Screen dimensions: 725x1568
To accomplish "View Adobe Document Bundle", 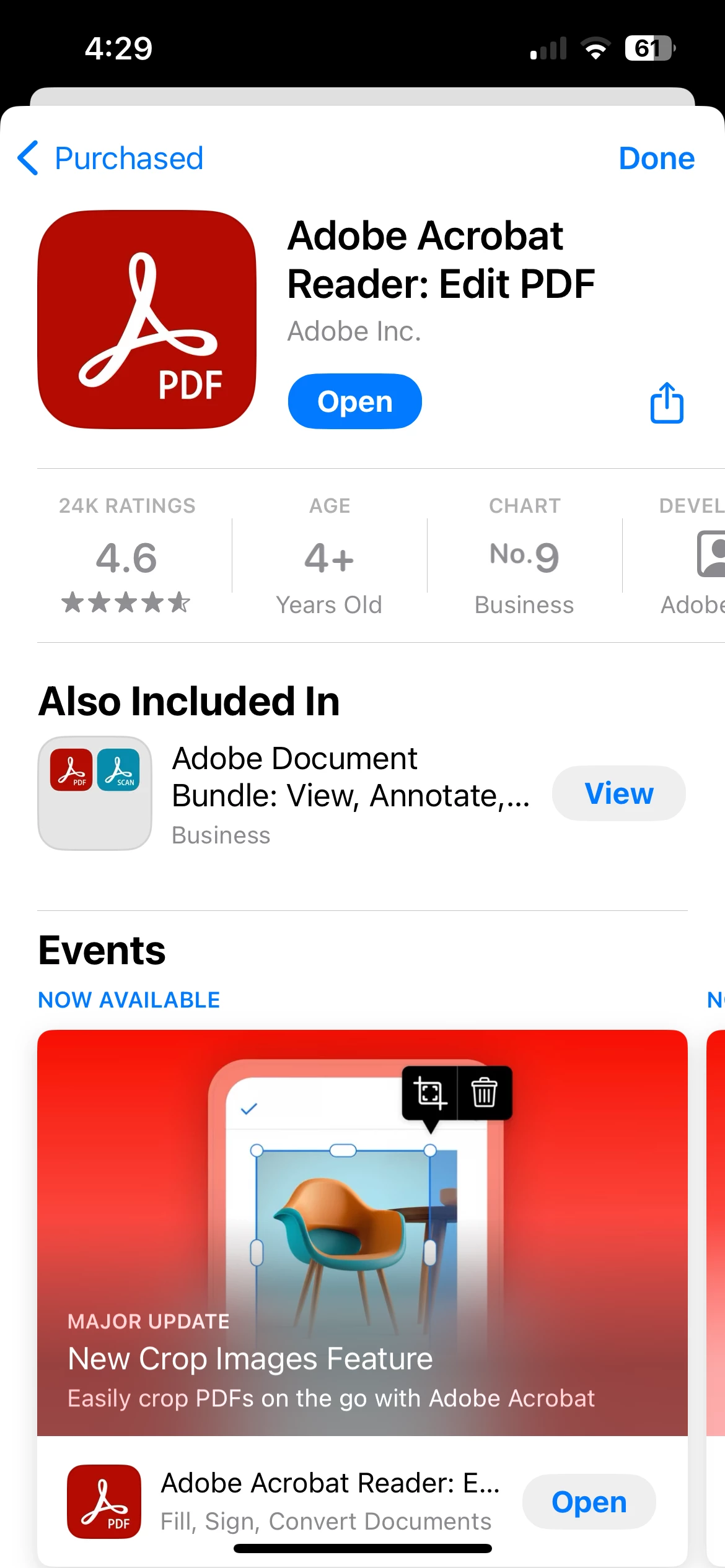I will point(618,793).
